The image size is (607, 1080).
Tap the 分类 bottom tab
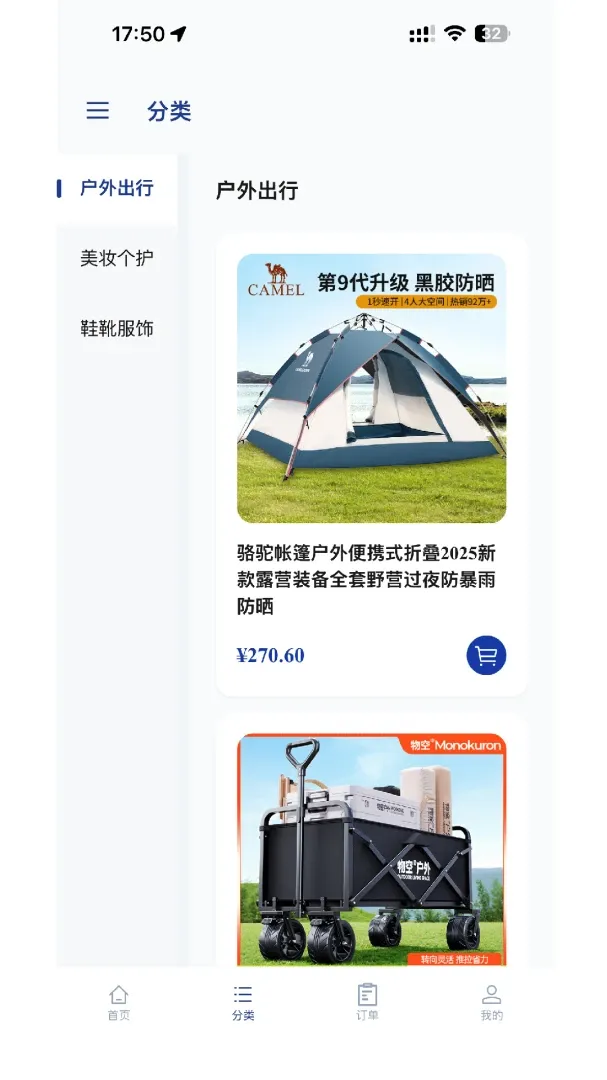[x=243, y=1002]
